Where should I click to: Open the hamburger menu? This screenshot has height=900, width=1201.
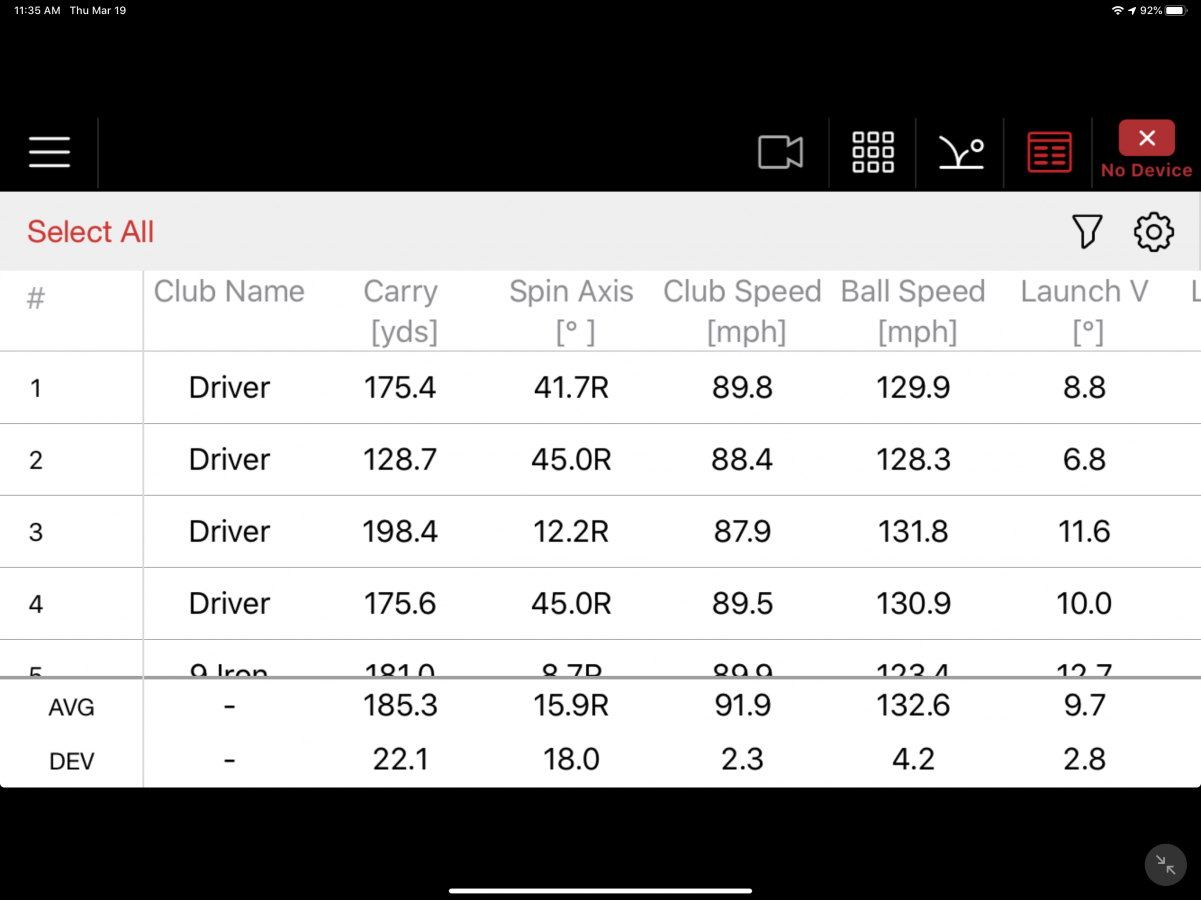49,152
